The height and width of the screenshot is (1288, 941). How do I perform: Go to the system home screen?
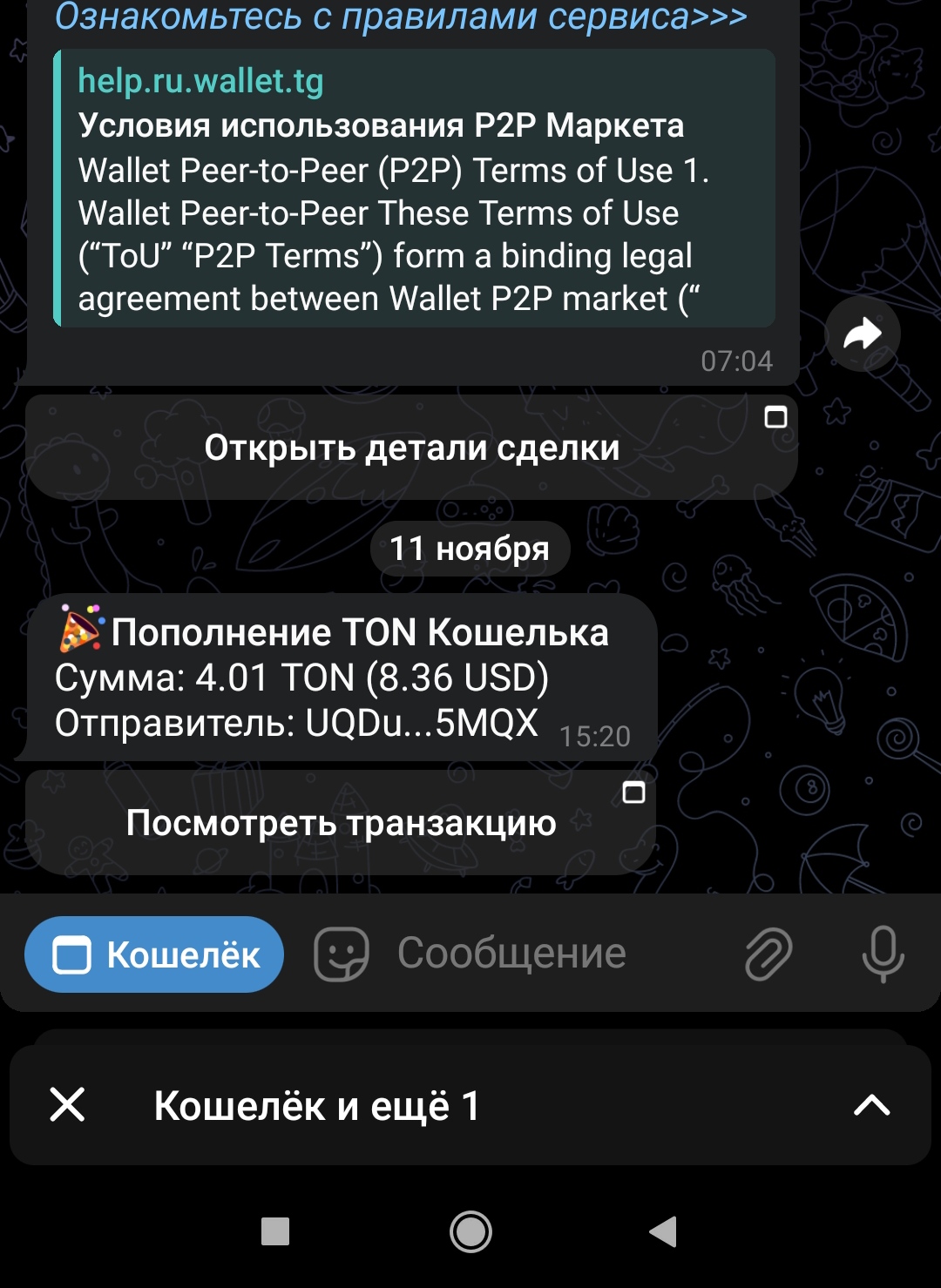470,1231
